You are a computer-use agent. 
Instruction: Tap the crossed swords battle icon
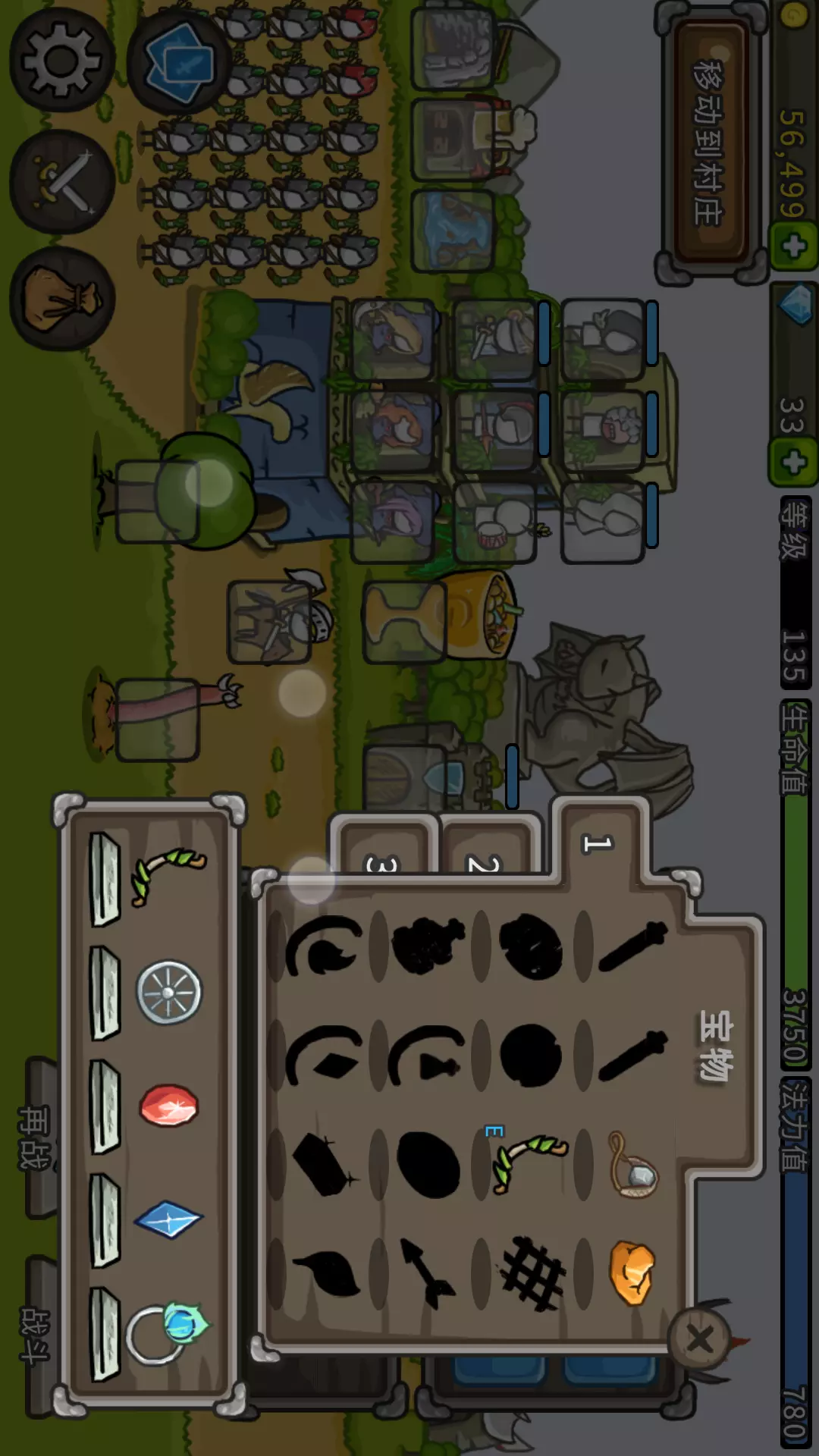tap(61, 181)
